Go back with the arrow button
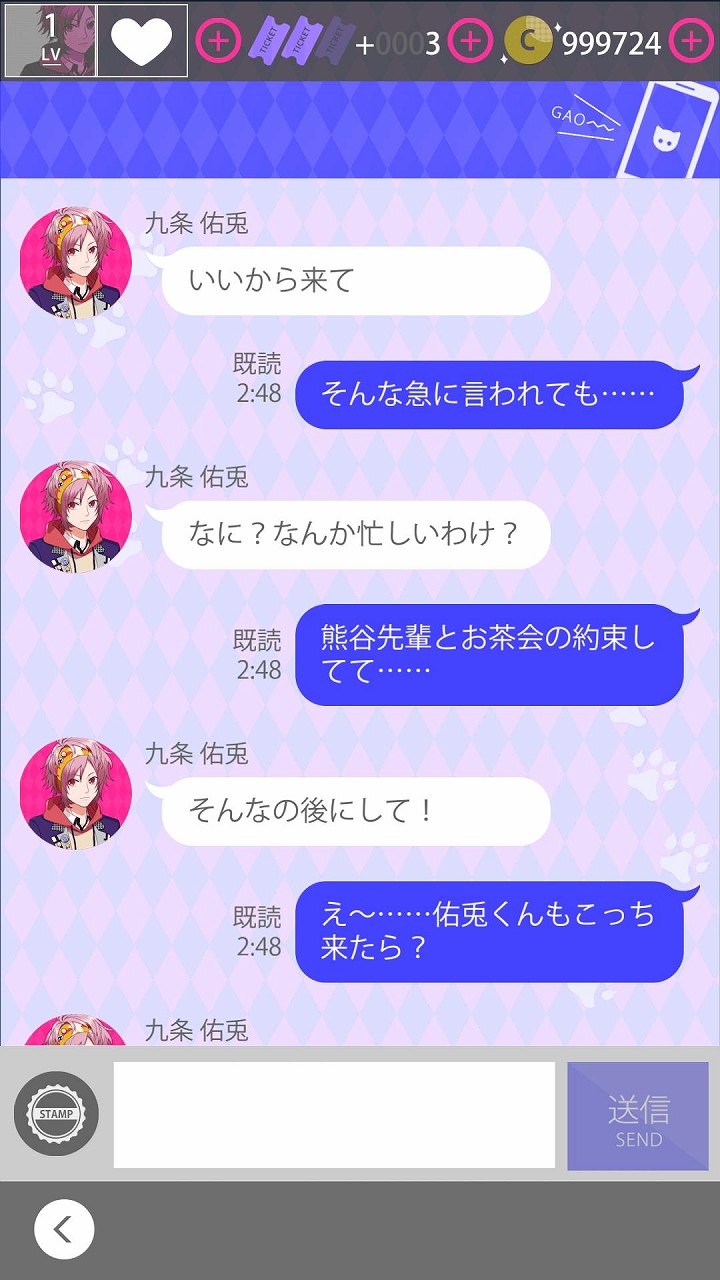 tap(64, 1229)
